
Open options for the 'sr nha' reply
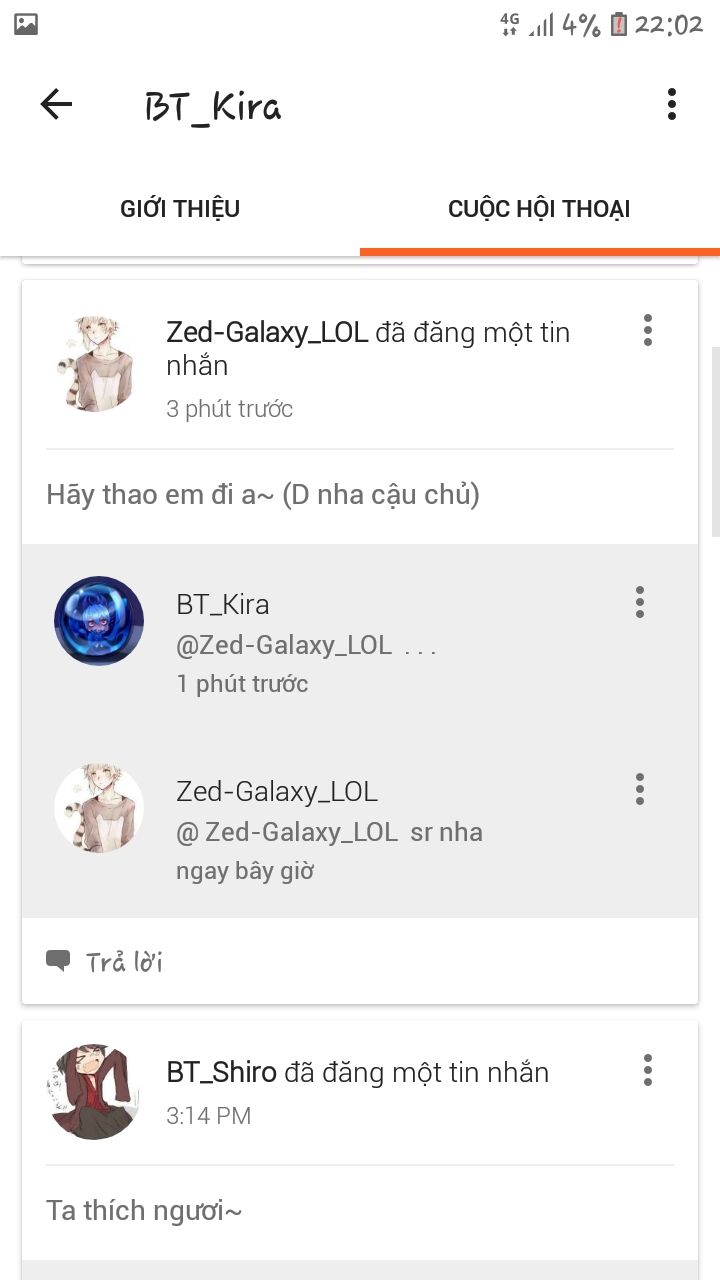pos(640,789)
